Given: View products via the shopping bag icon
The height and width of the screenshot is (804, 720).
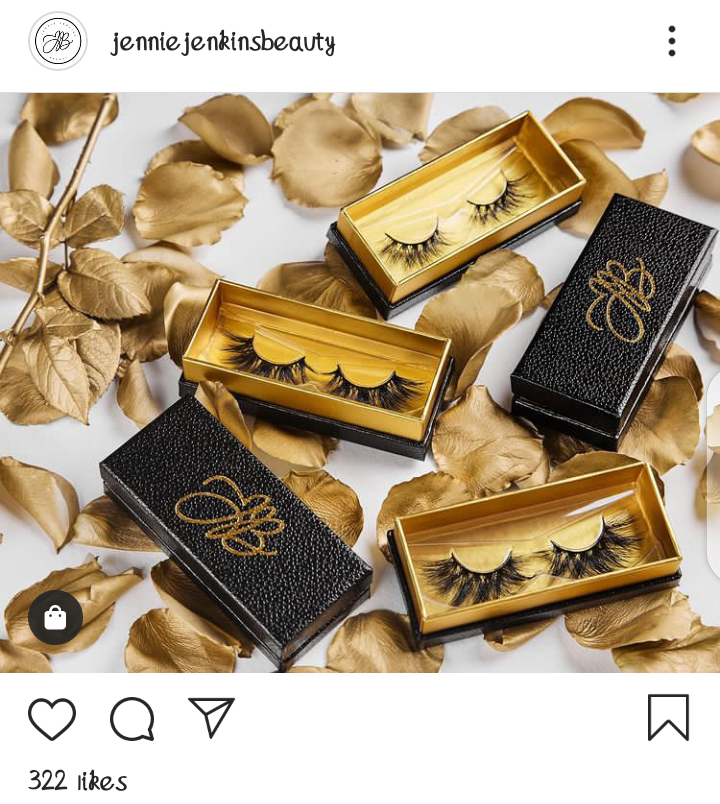Looking at the screenshot, I should point(55,618).
